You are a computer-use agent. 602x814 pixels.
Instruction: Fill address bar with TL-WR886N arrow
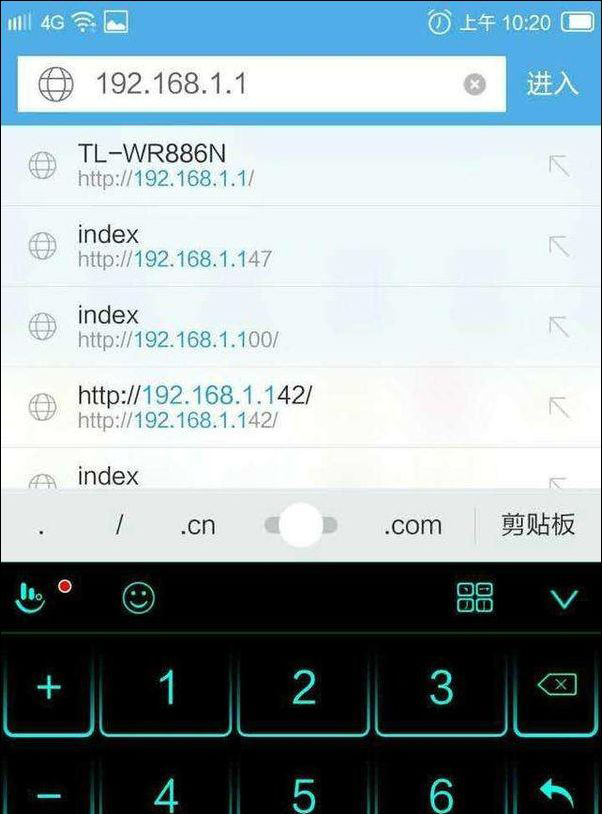[559, 166]
